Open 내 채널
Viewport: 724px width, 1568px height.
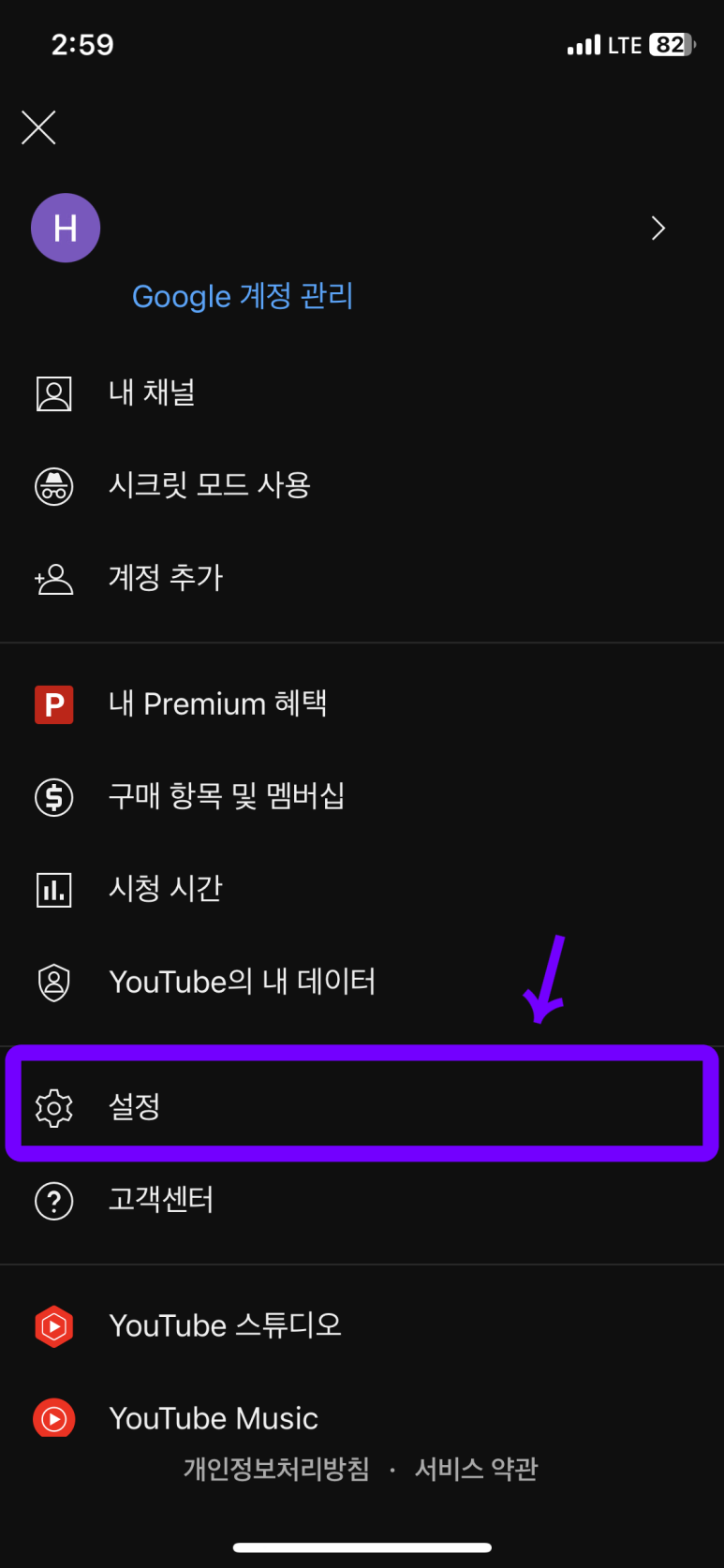tap(152, 392)
